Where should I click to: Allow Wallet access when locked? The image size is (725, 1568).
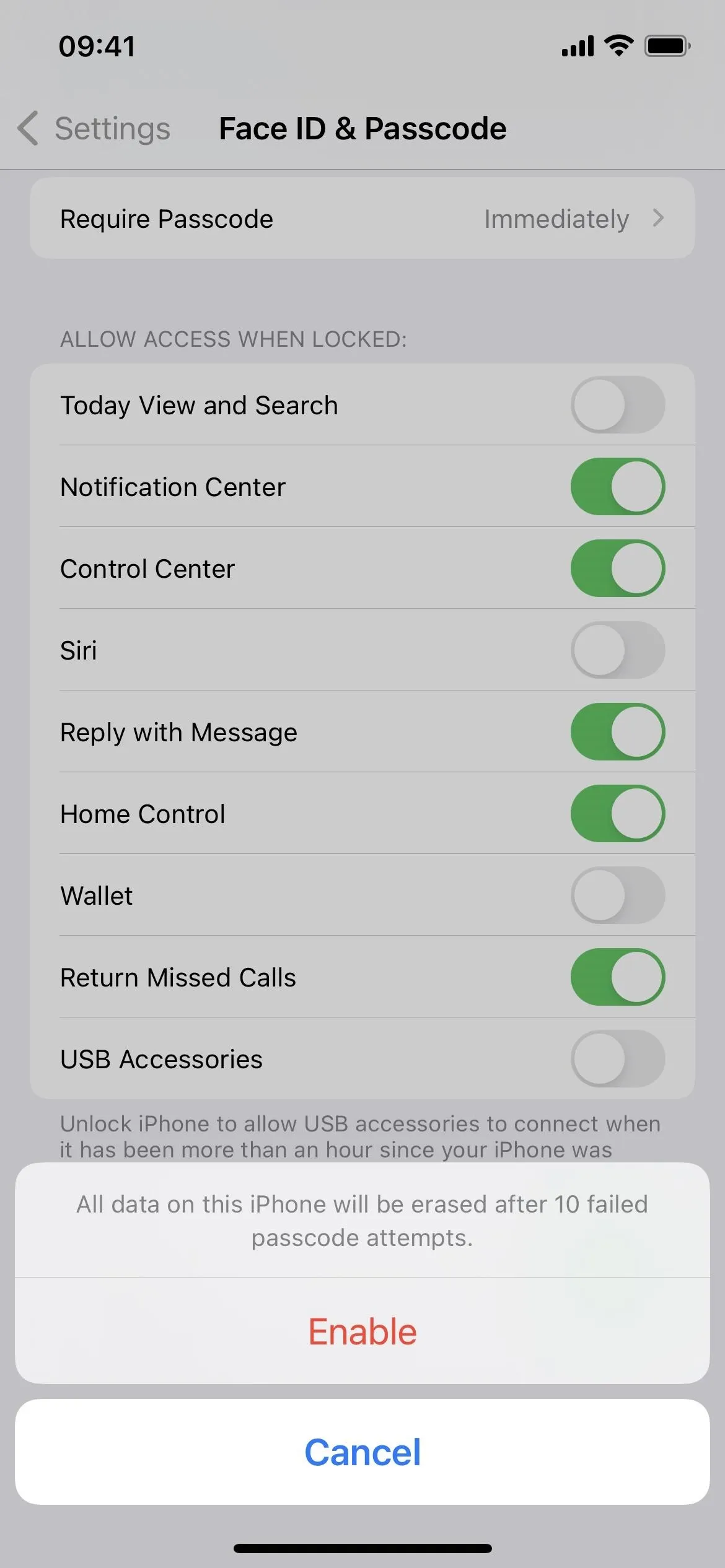point(618,895)
